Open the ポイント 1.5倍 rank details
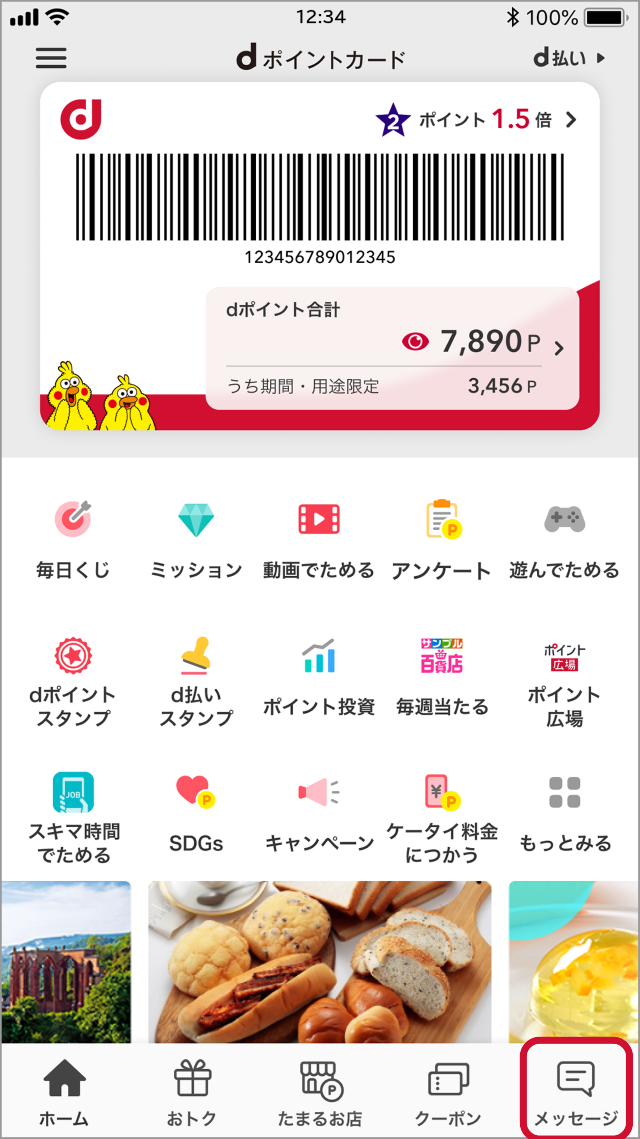Viewport: 640px width, 1139px height. point(478,121)
